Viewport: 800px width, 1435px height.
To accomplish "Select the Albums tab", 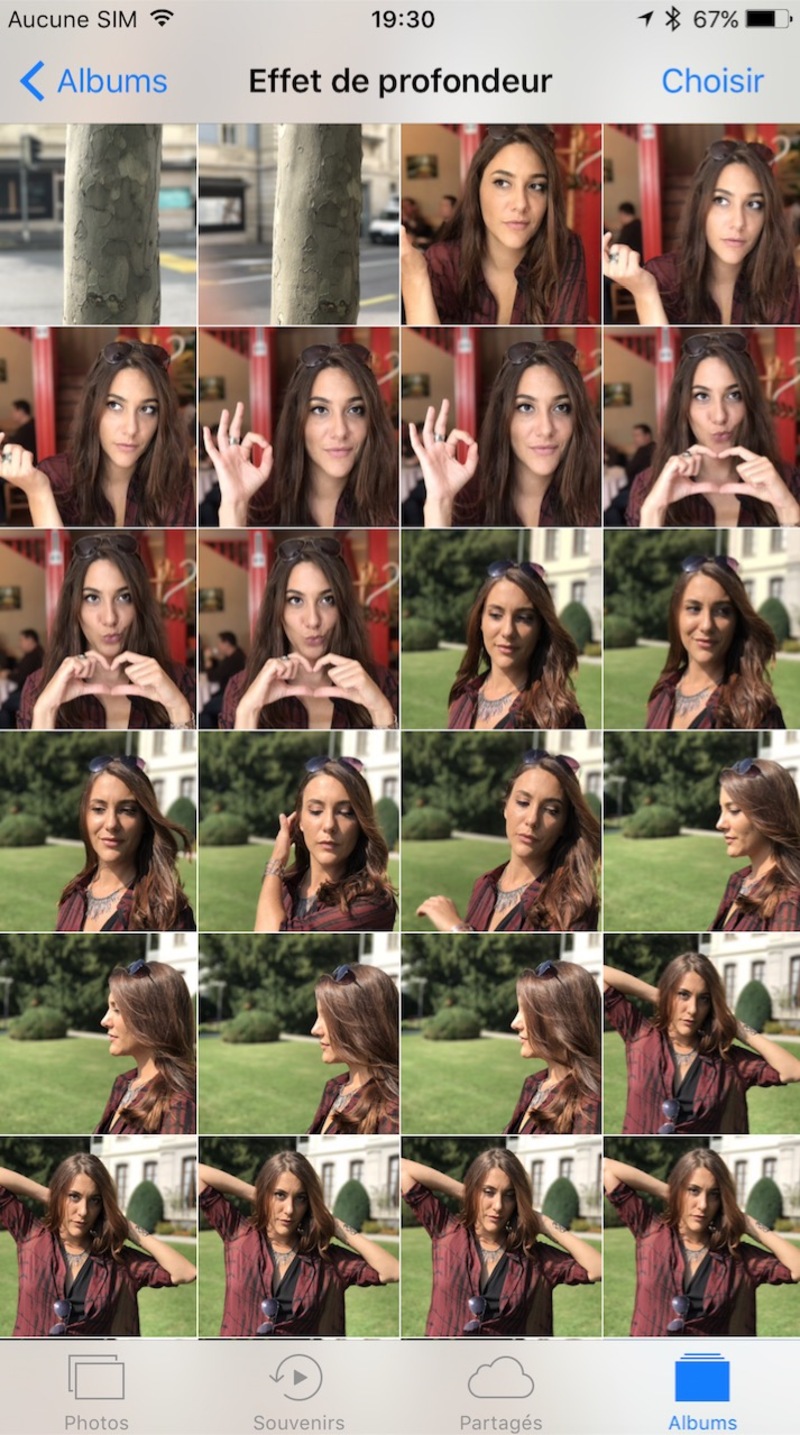I will [x=702, y=1390].
